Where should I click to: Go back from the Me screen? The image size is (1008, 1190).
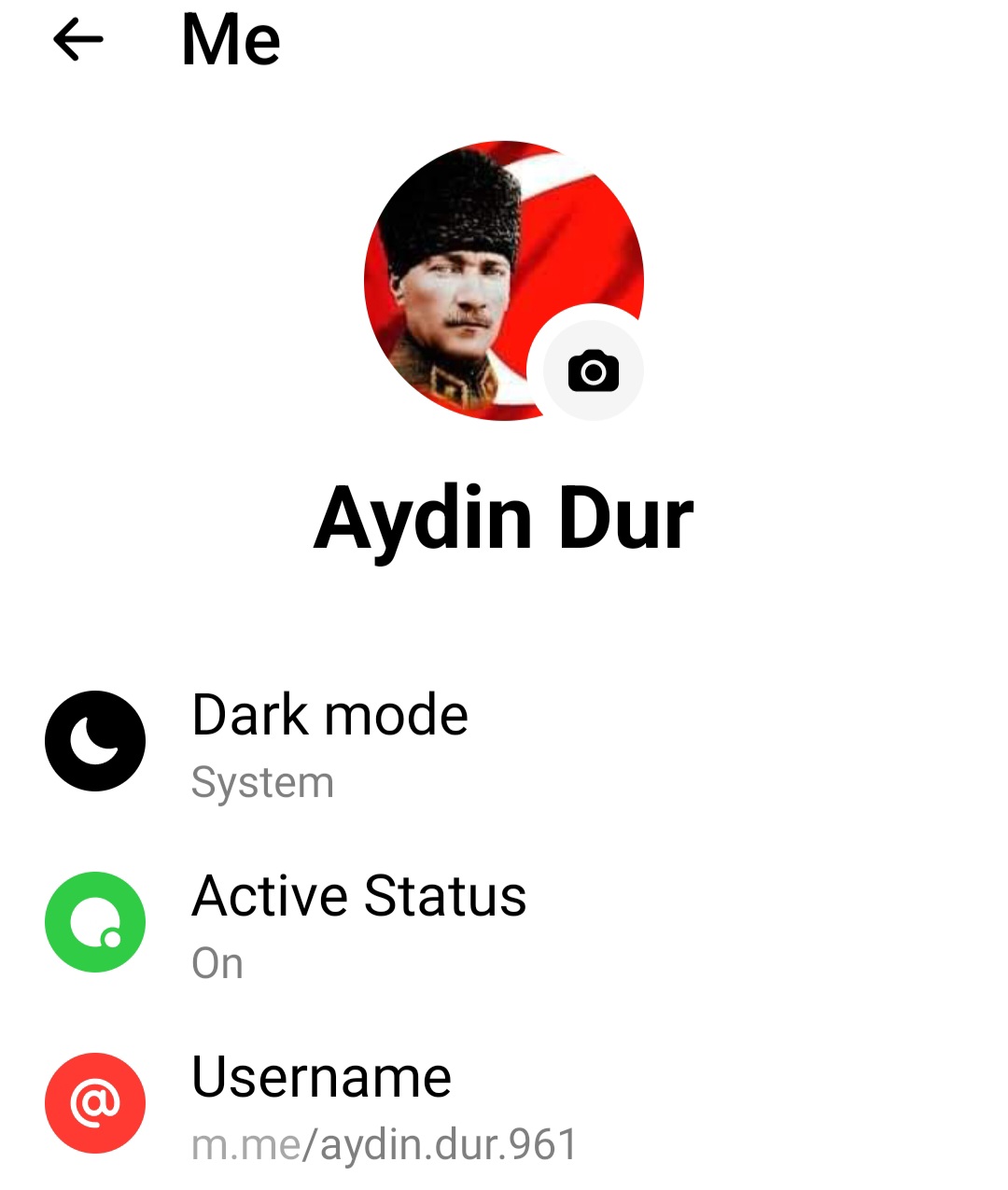[x=78, y=40]
